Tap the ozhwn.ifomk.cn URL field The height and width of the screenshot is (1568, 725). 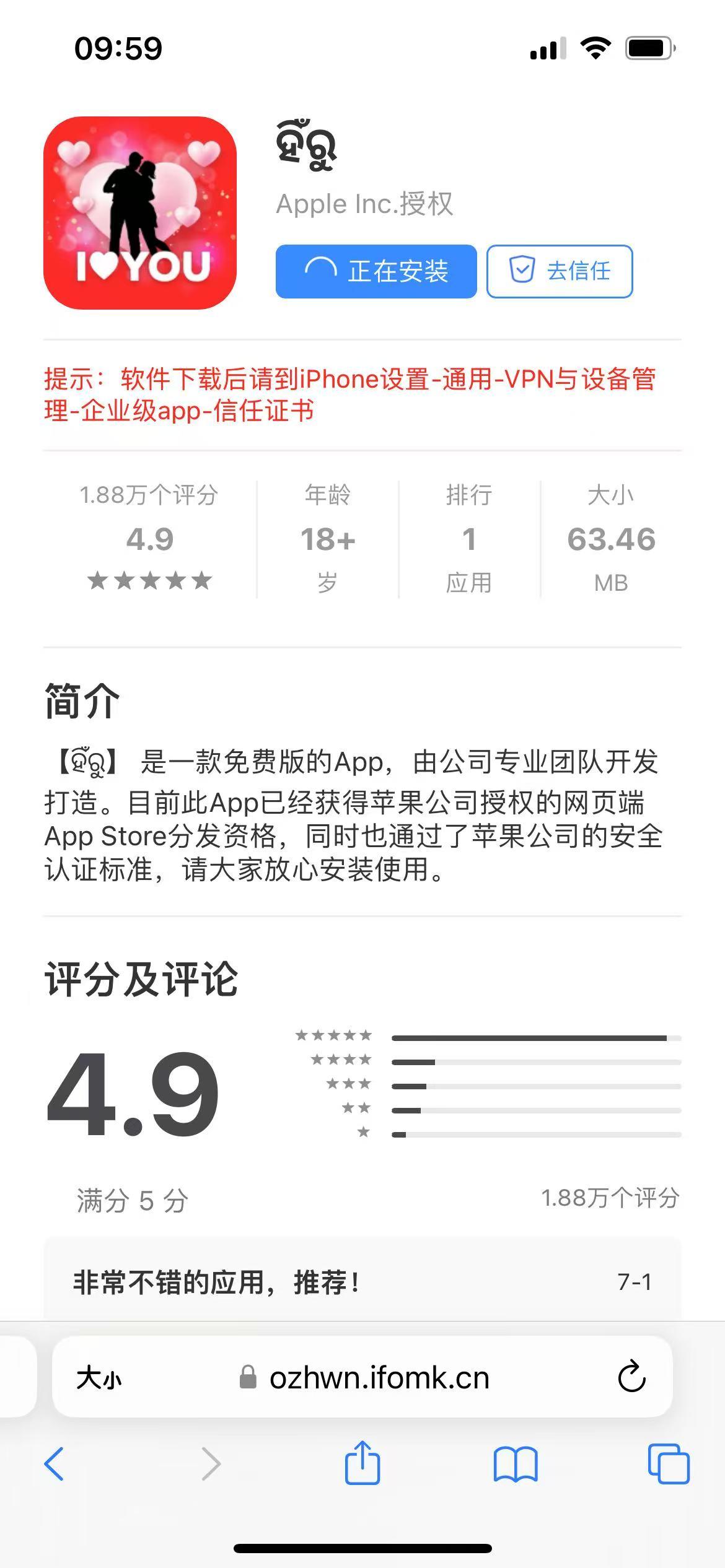pyautogui.click(x=379, y=1379)
